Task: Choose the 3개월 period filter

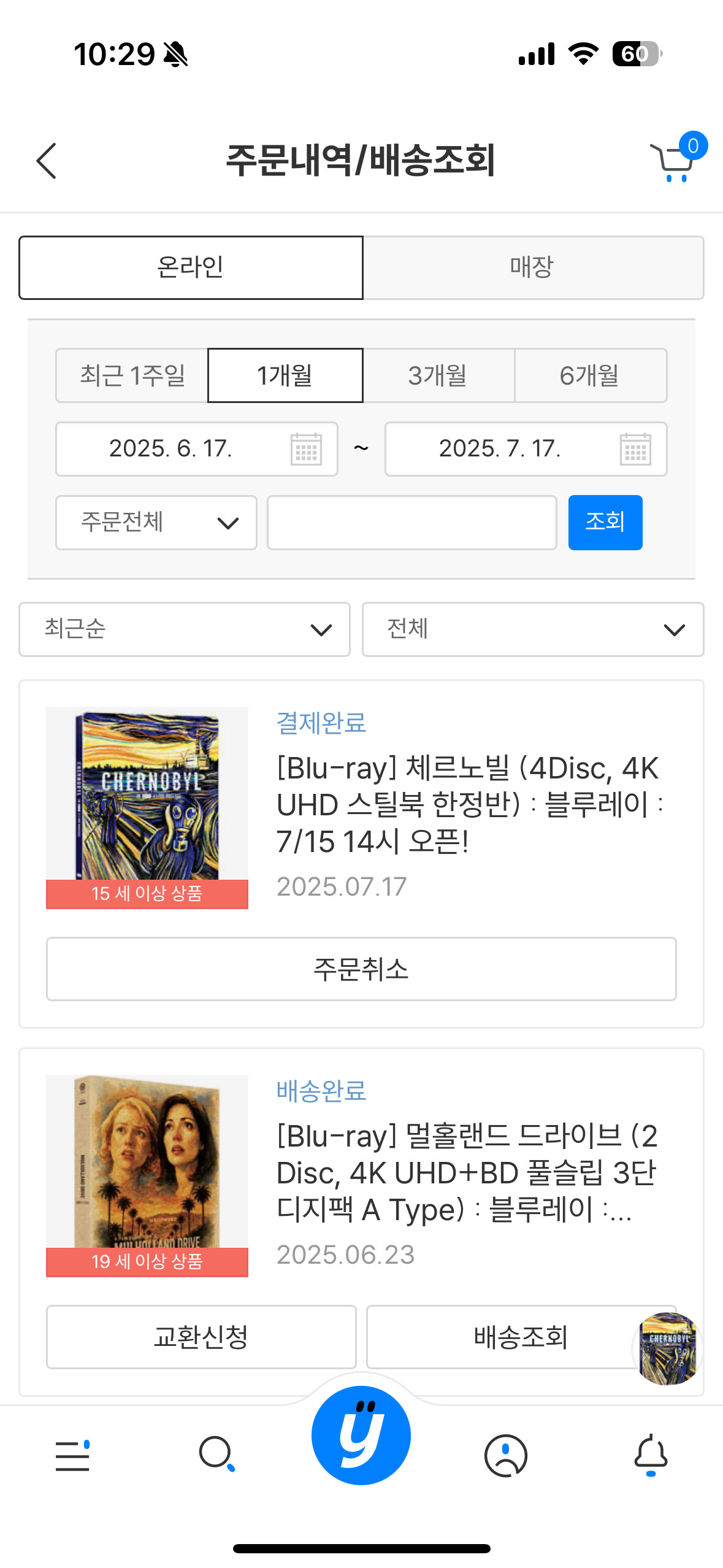Action: point(438,375)
